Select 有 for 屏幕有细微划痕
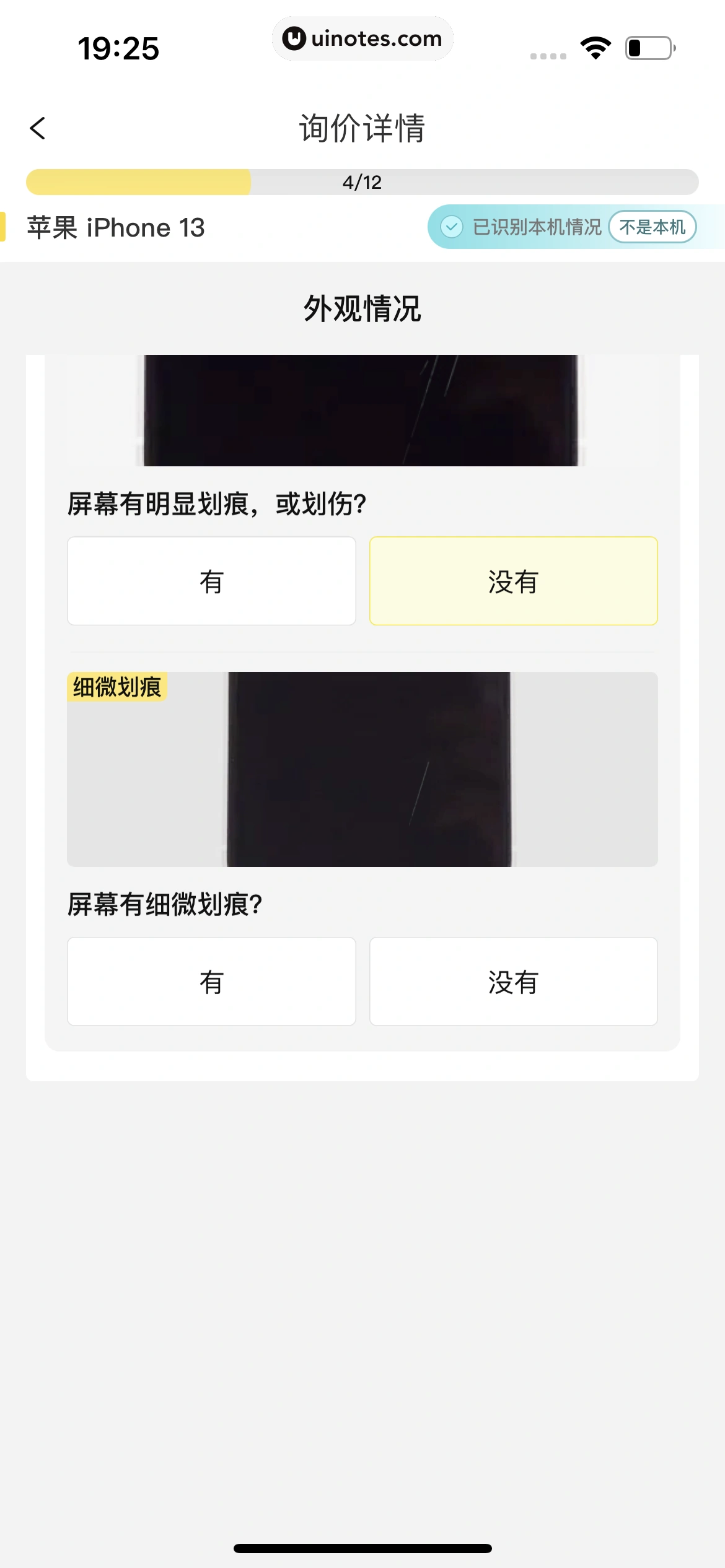Viewport: 725px width, 1568px height. 211,982
